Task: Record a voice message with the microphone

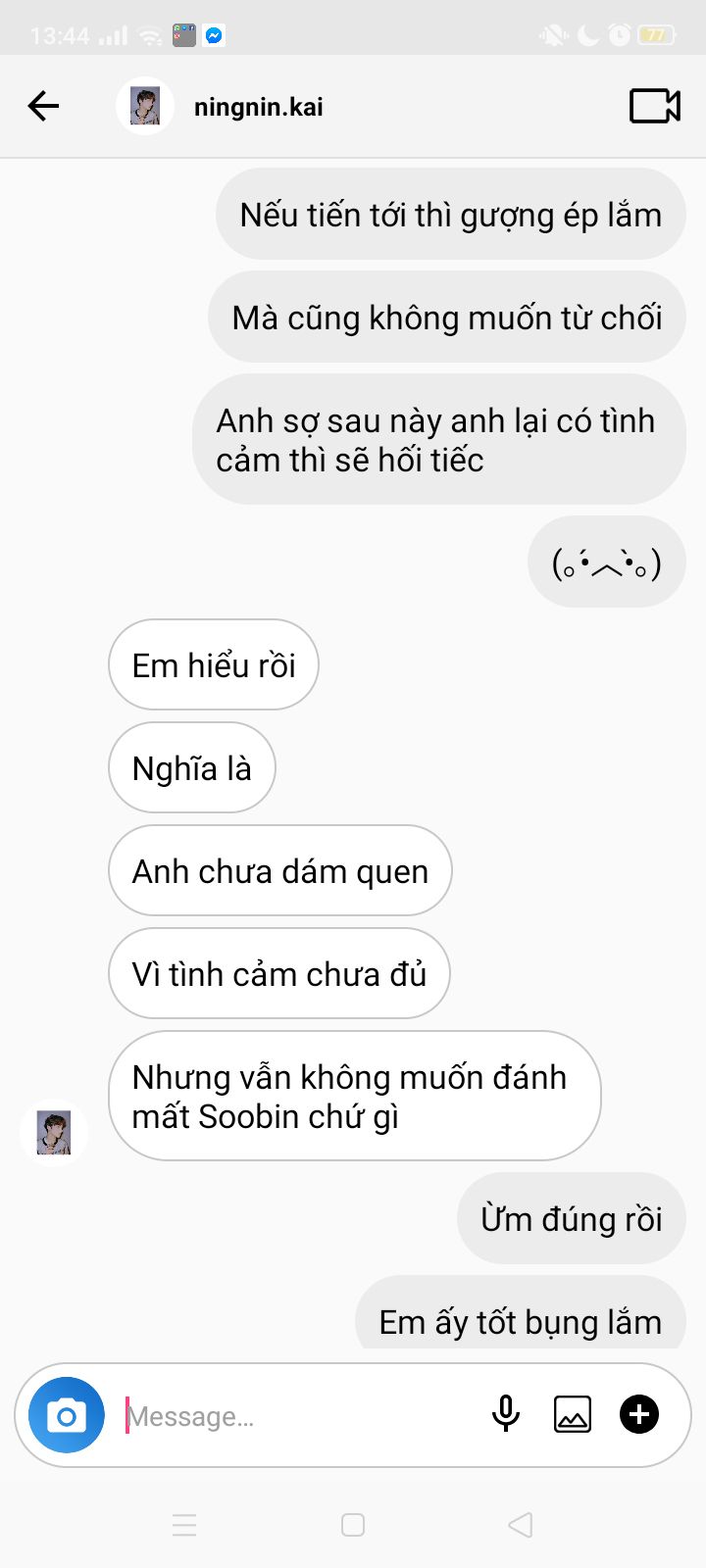Action: (x=506, y=1414)
